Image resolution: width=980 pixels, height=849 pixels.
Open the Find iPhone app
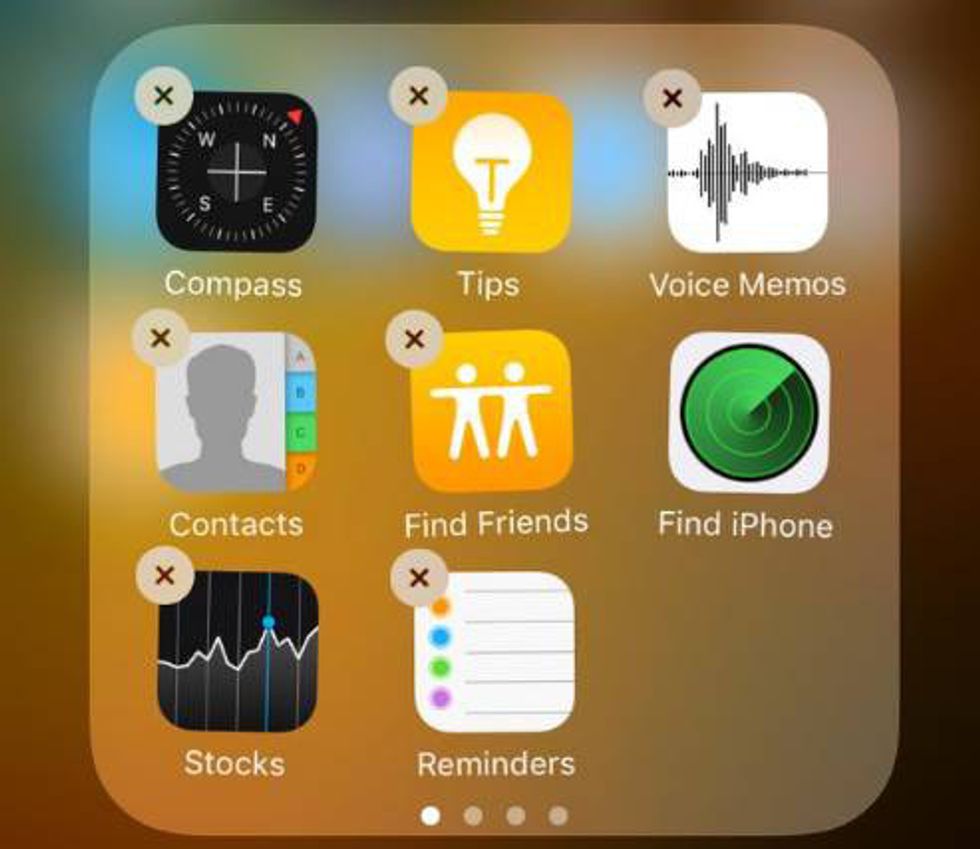(748, 412)
